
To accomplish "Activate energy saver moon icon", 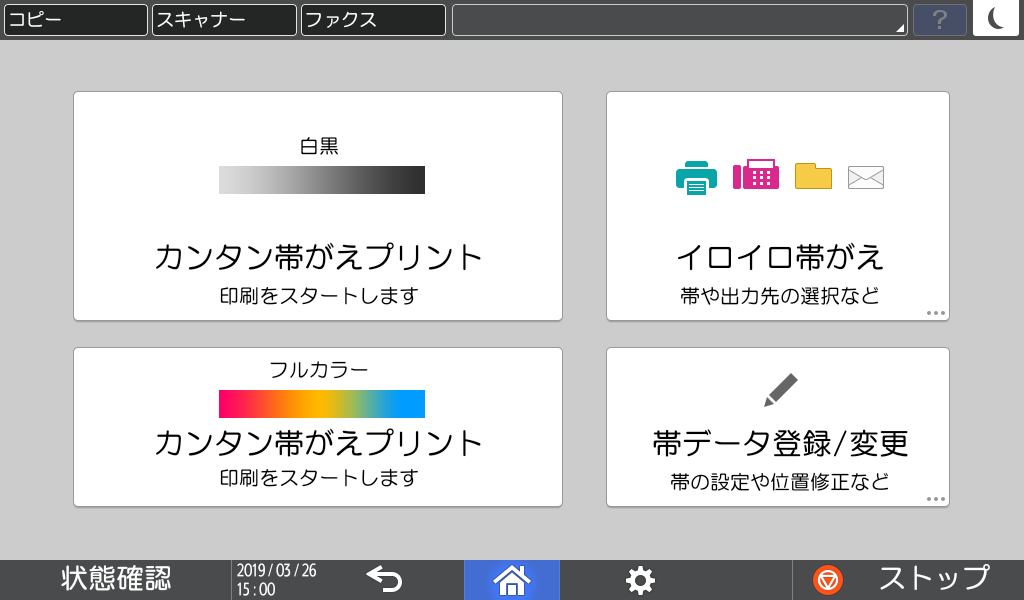I will pos(995,19).
